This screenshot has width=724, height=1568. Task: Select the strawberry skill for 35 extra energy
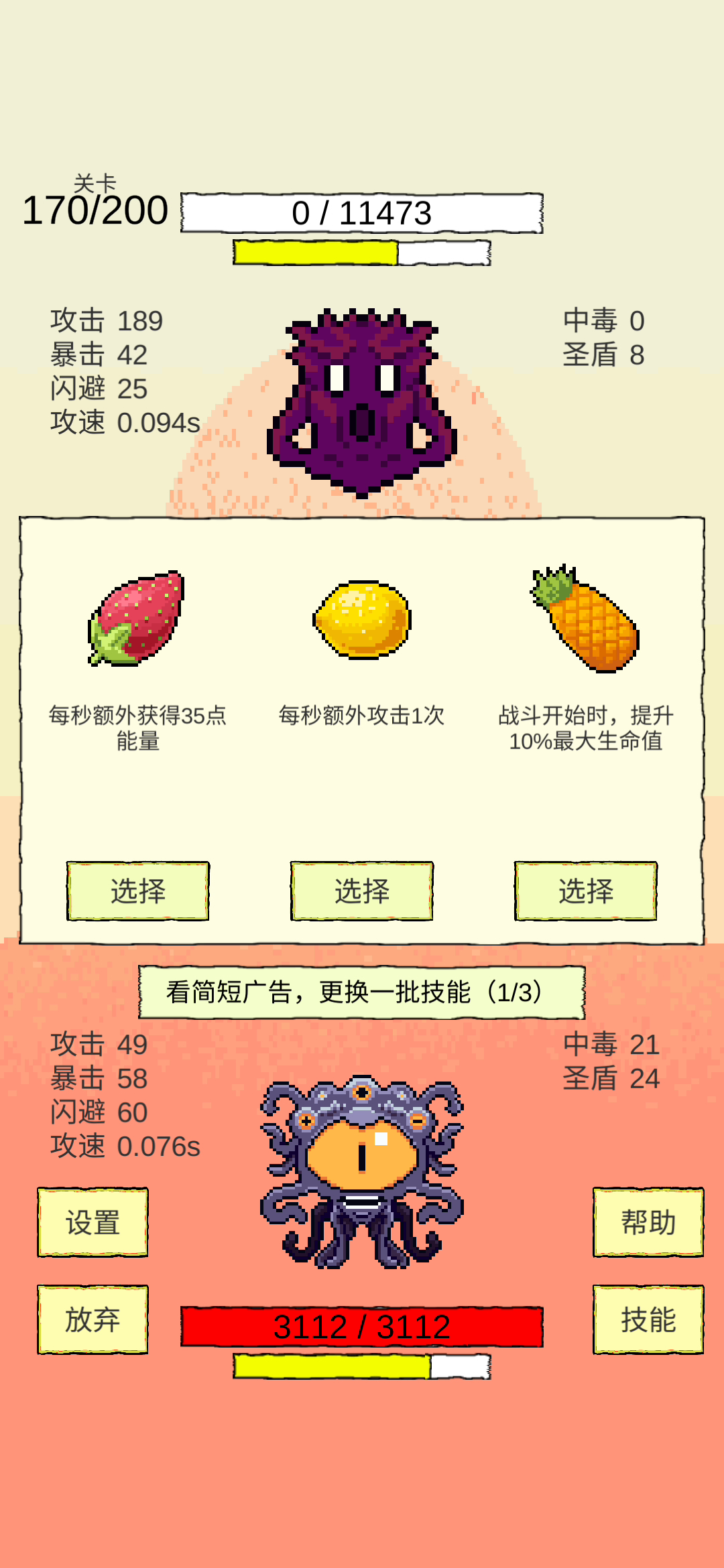click(x=137, y=891)
